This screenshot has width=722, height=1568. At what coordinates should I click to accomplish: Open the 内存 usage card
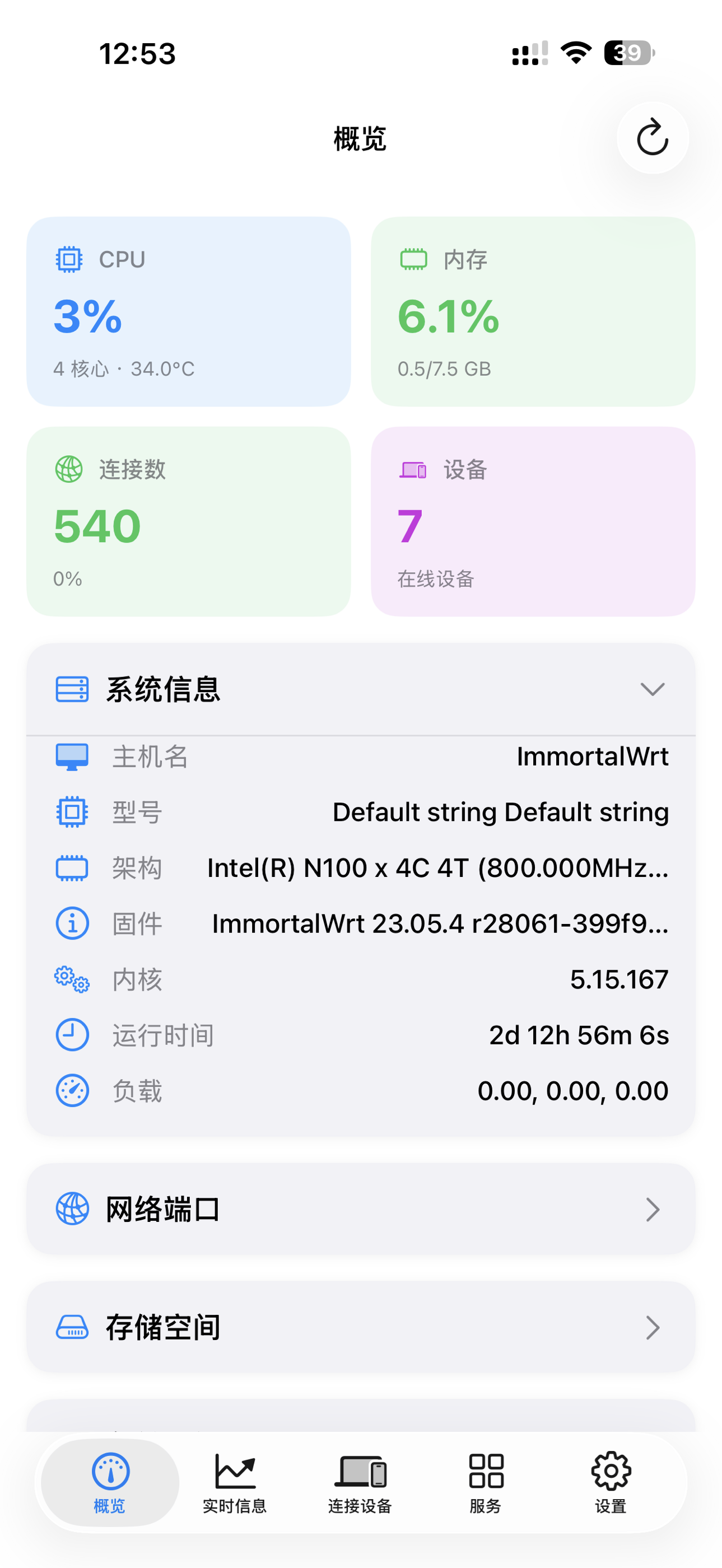click(x=533, y=312)
